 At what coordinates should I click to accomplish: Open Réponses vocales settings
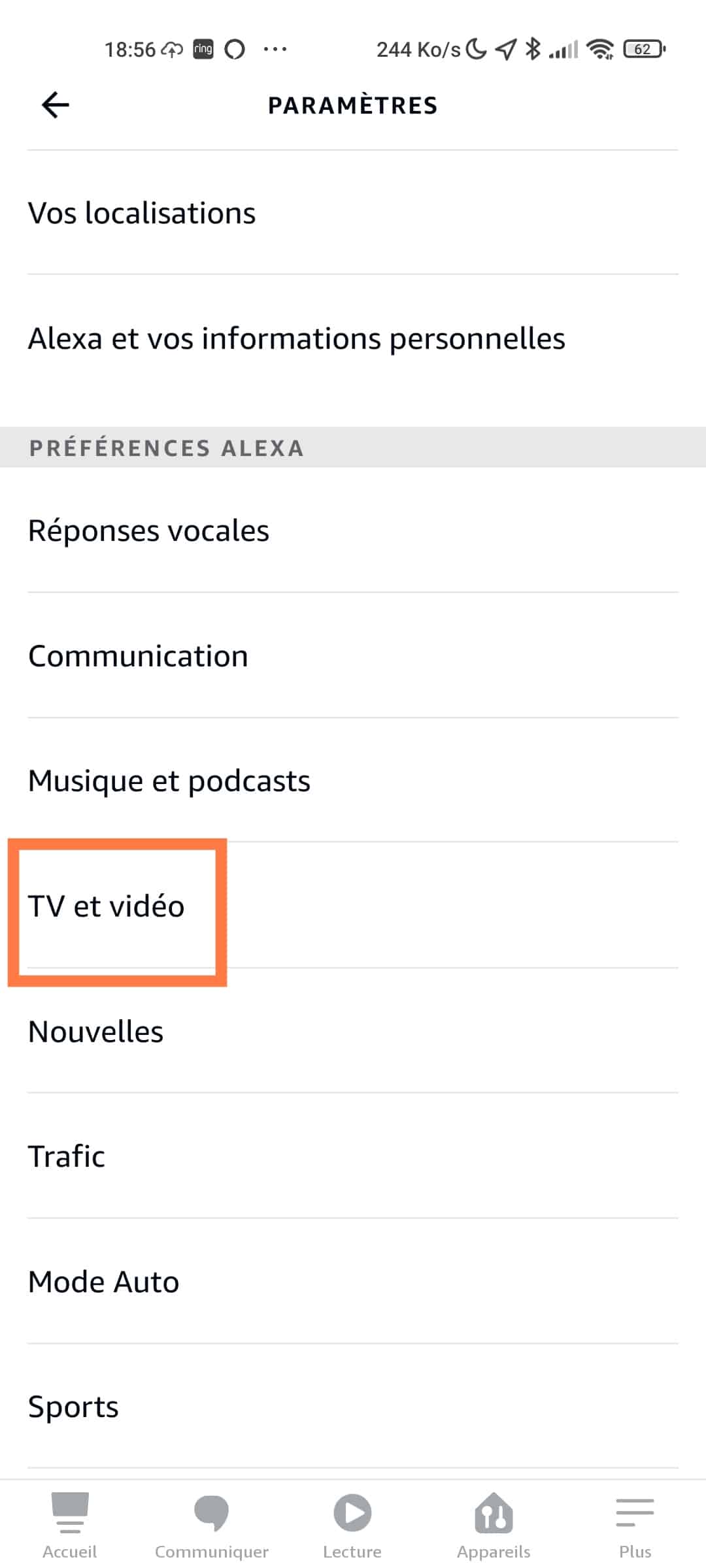[x=353, y=531]
